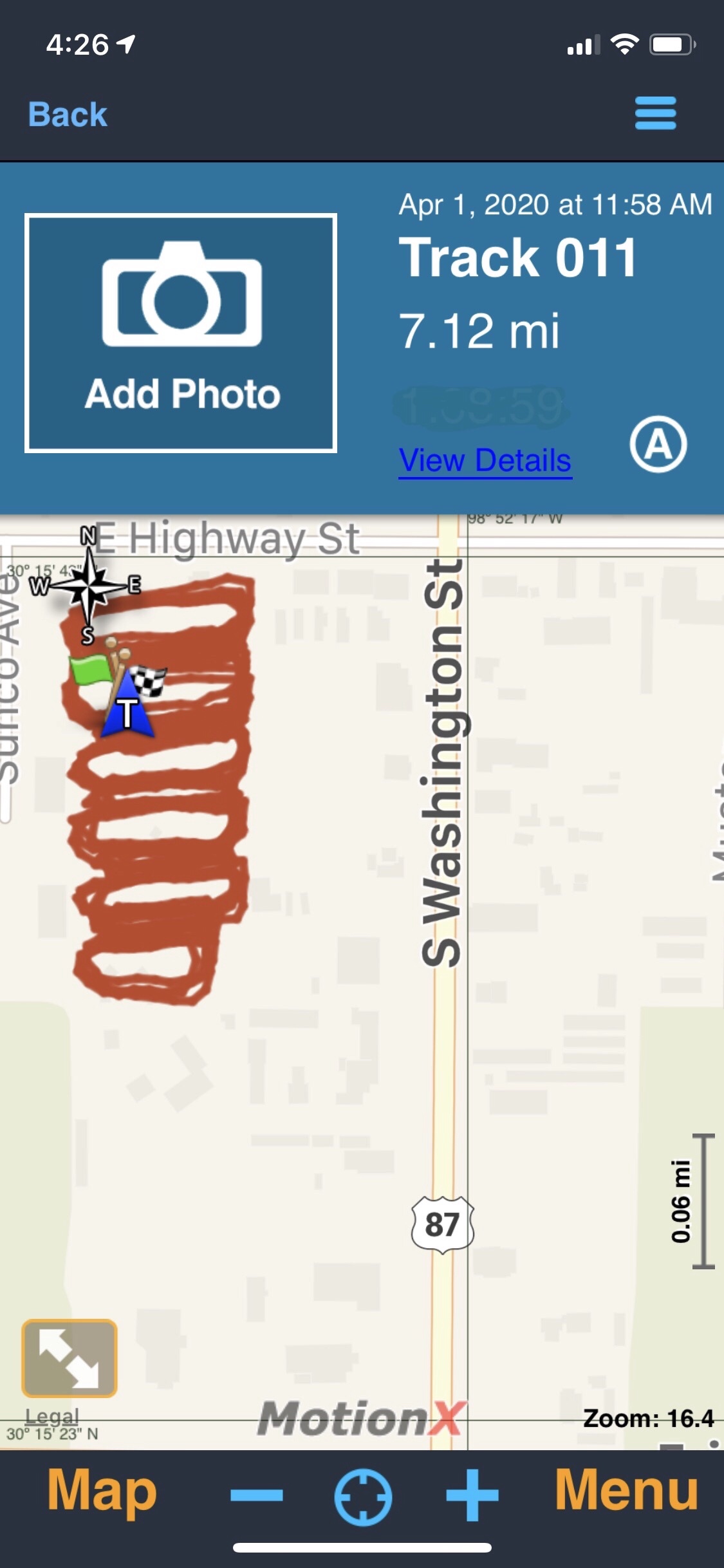Open the hamburger menu icon
This screenshot has width=724, height=1568.
coord(655,113)
